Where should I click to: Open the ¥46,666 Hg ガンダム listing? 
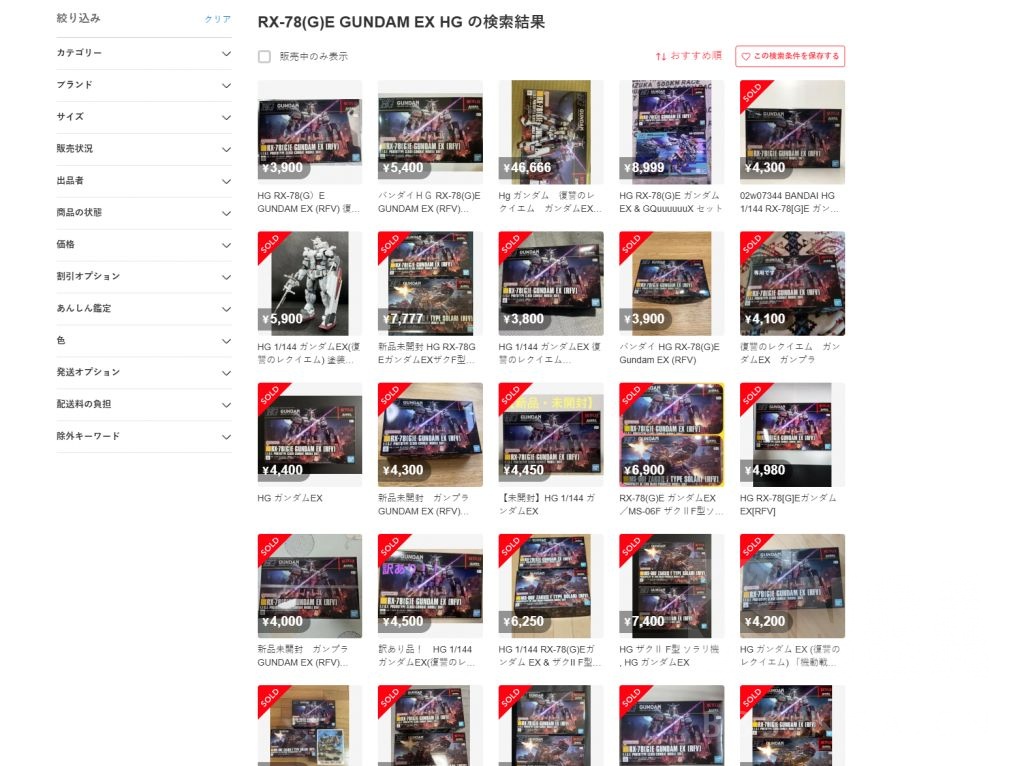point(551,132)
